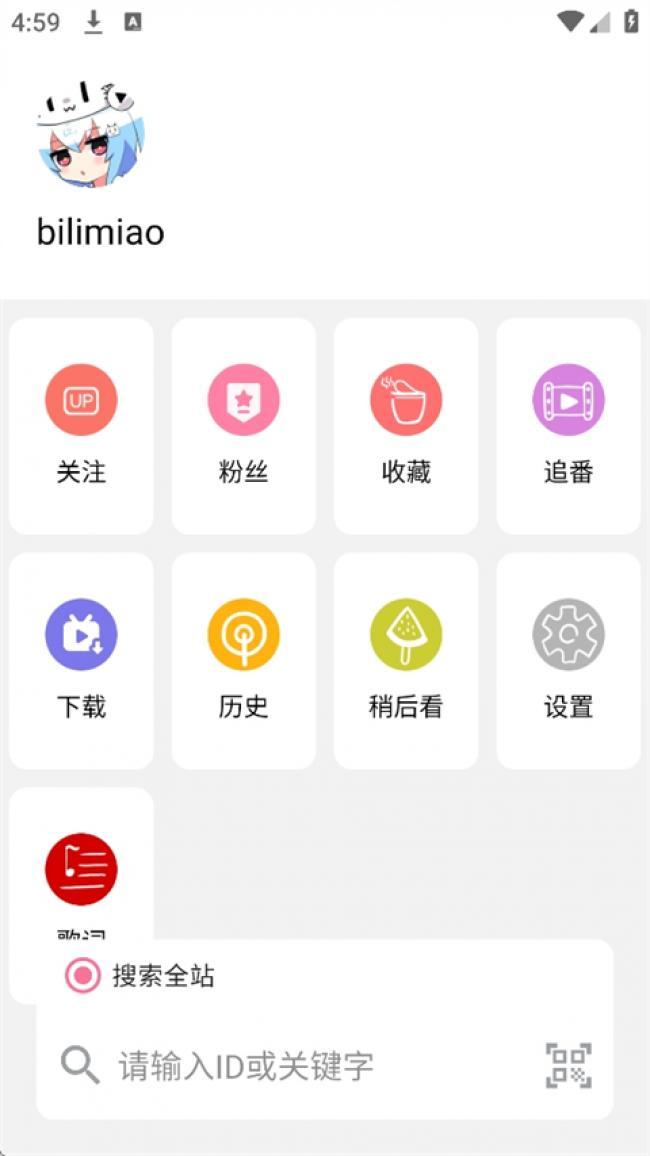Viewport: 650px width, 1156px height.
Task: Open 设置 settings
Action: [569, 661]
